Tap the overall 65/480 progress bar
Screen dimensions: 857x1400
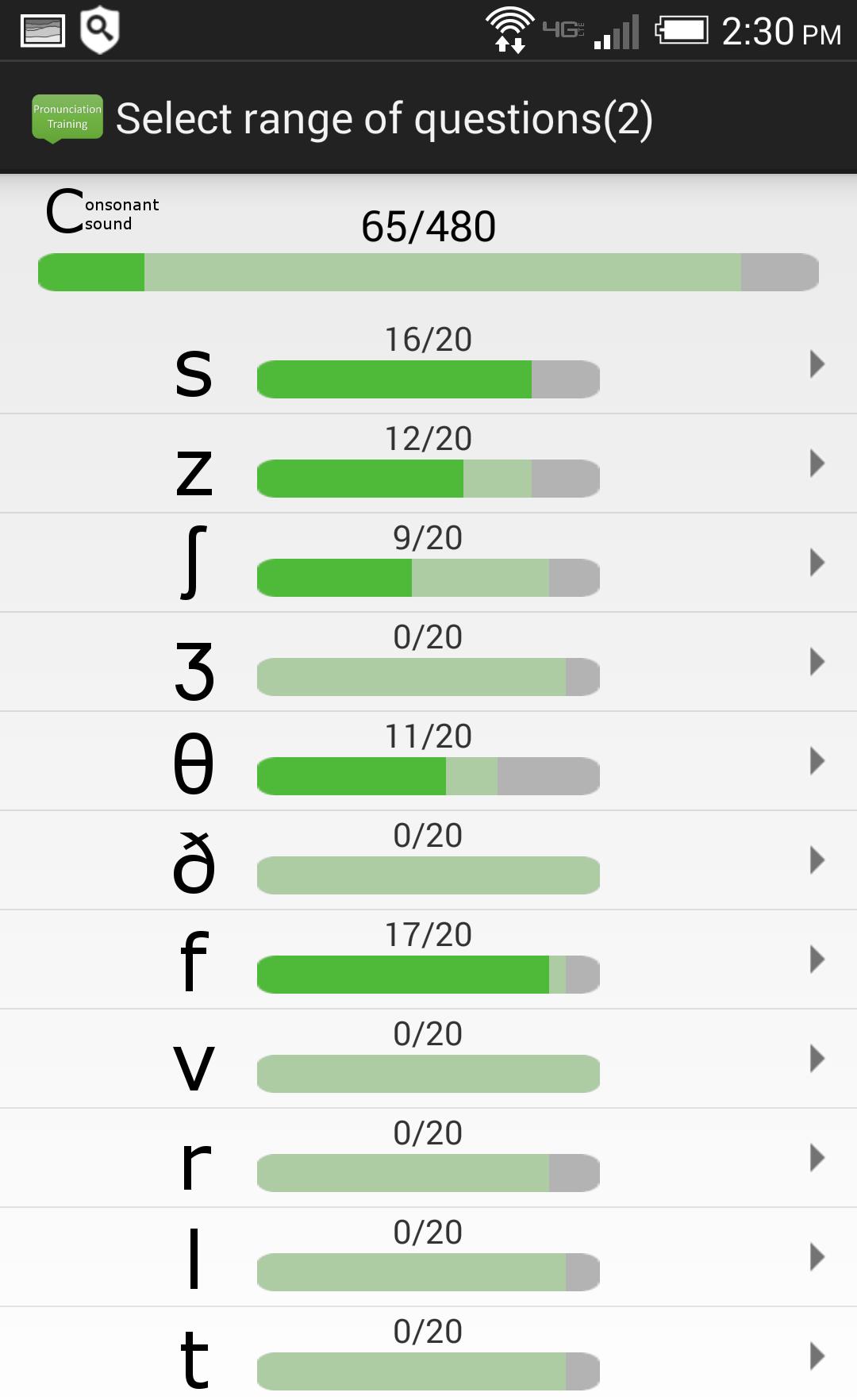coord(428,272)
